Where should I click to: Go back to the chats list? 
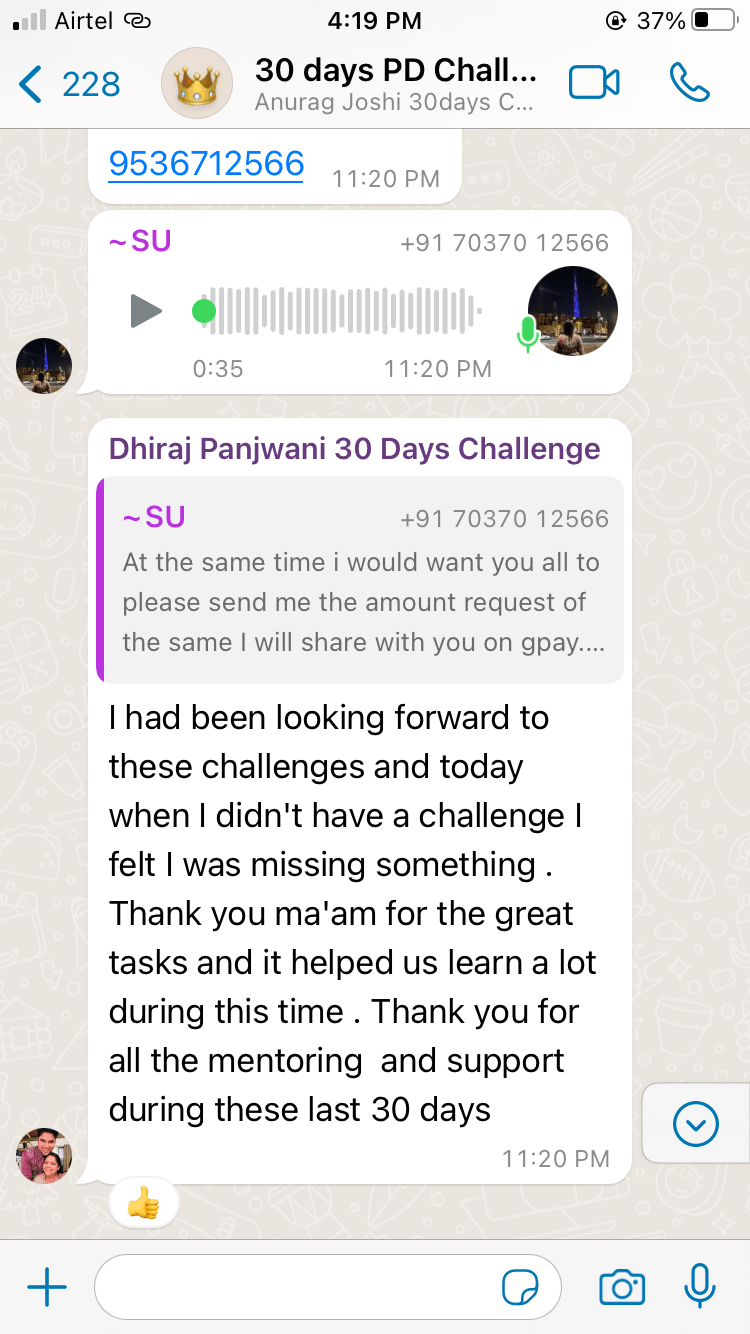click(x=68, y=84)
